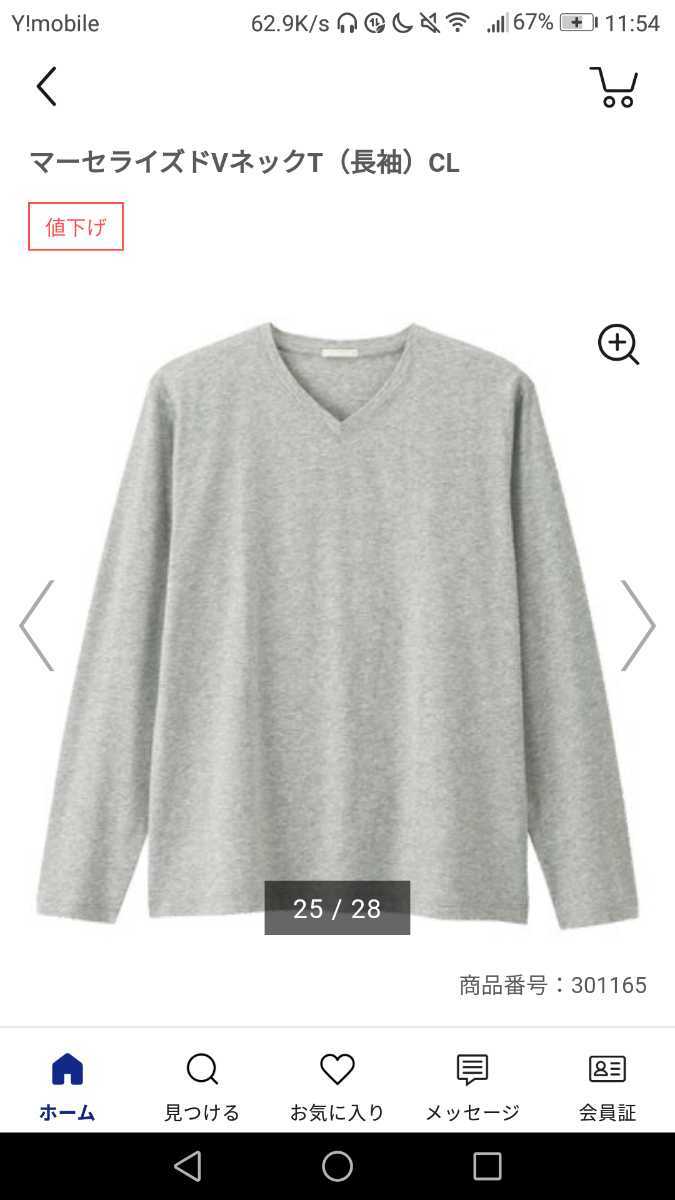Tap the system home button
Screen dimensions: 675x1200
[337, 1166]
